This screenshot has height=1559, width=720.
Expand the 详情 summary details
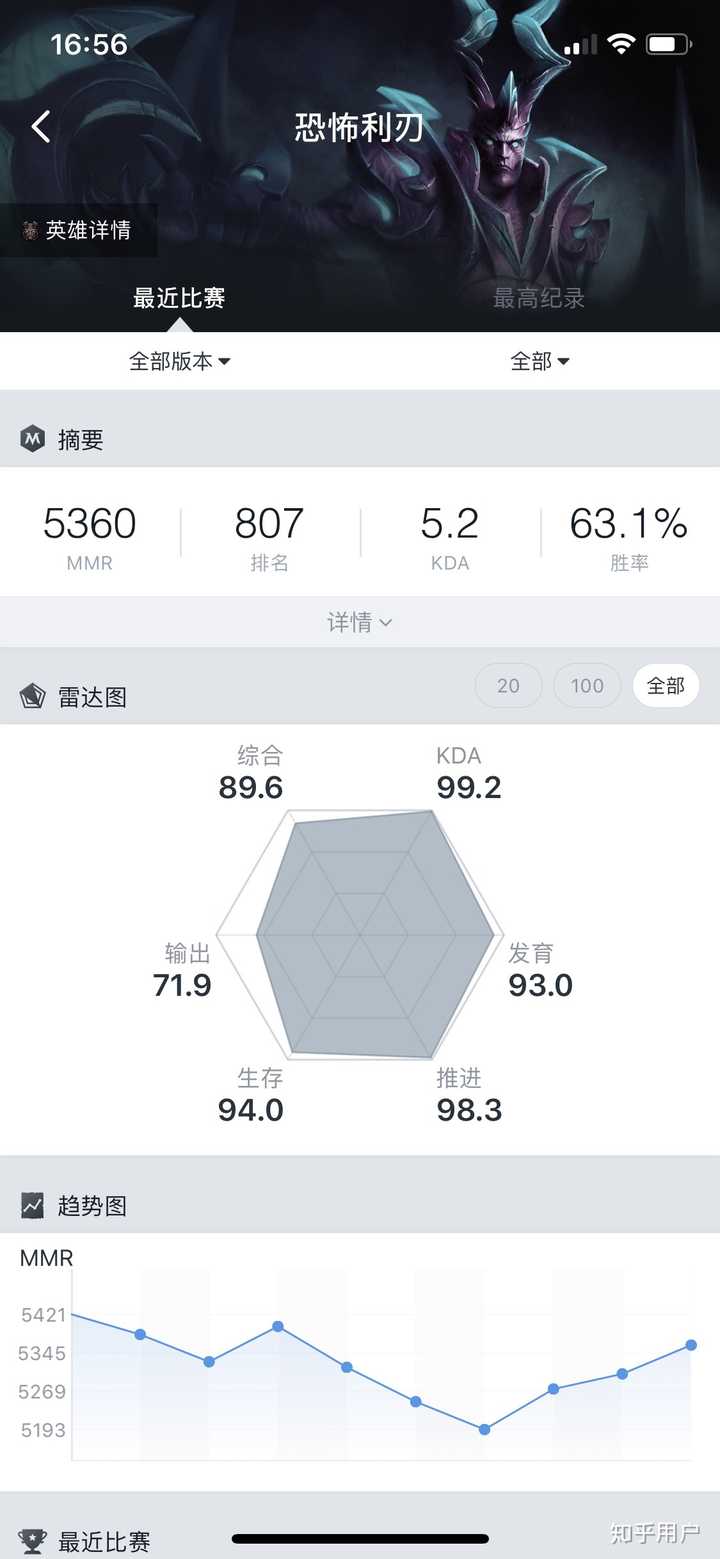[360, 622]
